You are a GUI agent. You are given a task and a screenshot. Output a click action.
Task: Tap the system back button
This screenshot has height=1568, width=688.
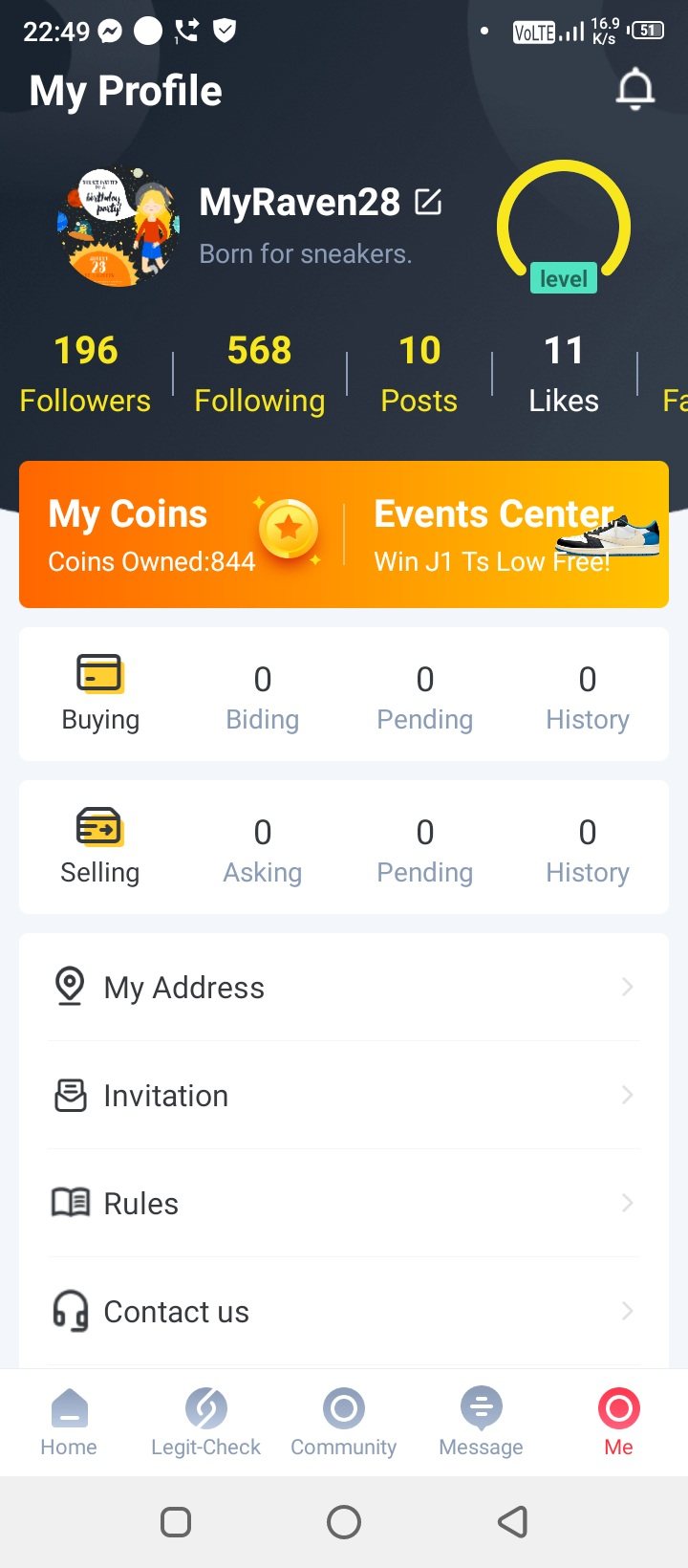click(513, 1521)
